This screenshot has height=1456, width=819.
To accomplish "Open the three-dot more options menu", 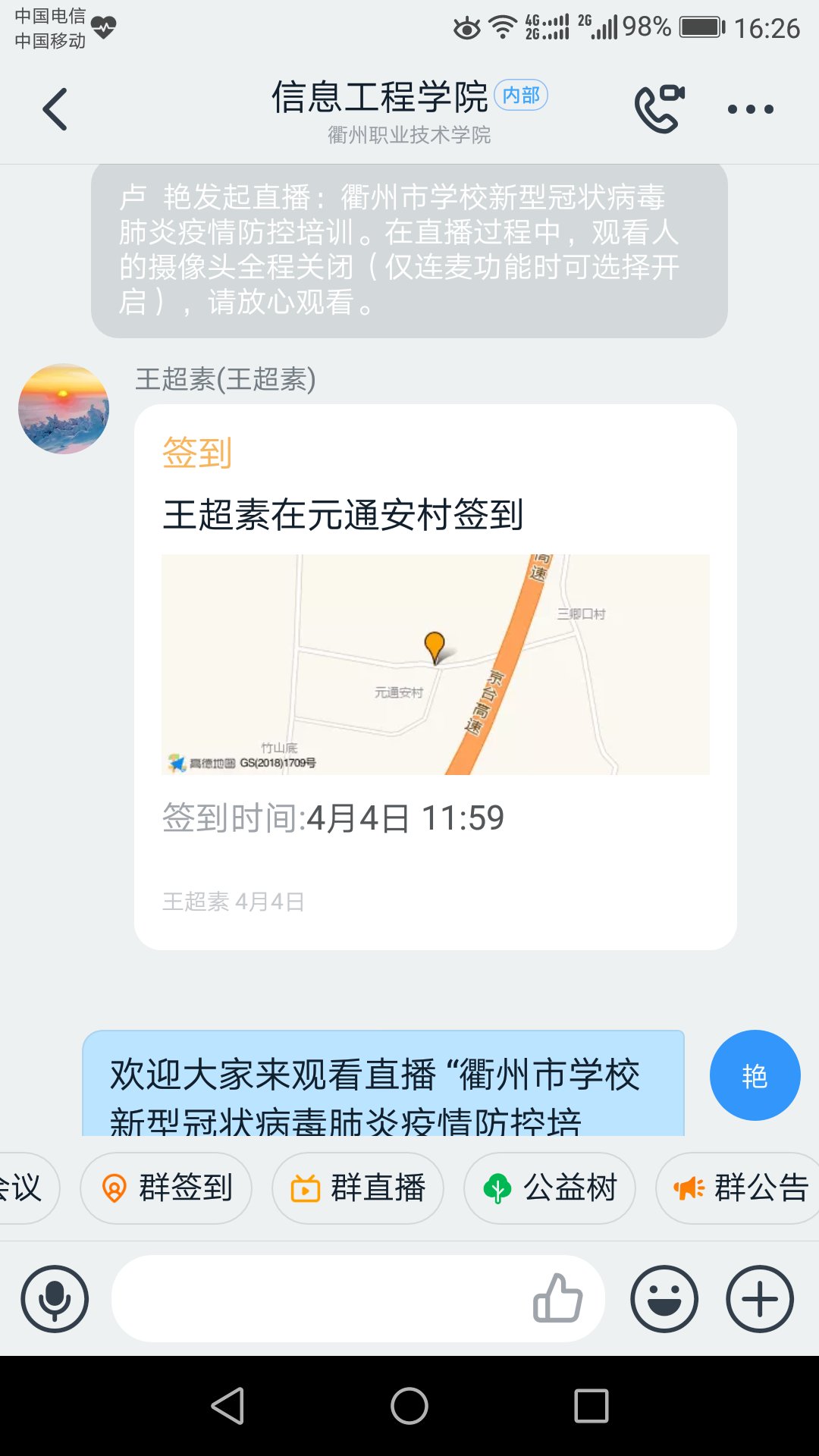I will point(750,109).
